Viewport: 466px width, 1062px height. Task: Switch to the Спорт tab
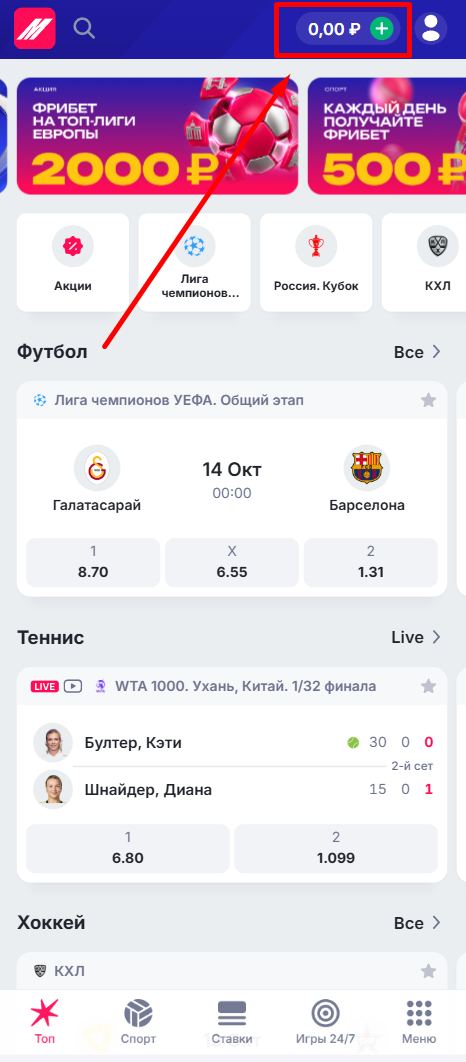pos(138,1023)
